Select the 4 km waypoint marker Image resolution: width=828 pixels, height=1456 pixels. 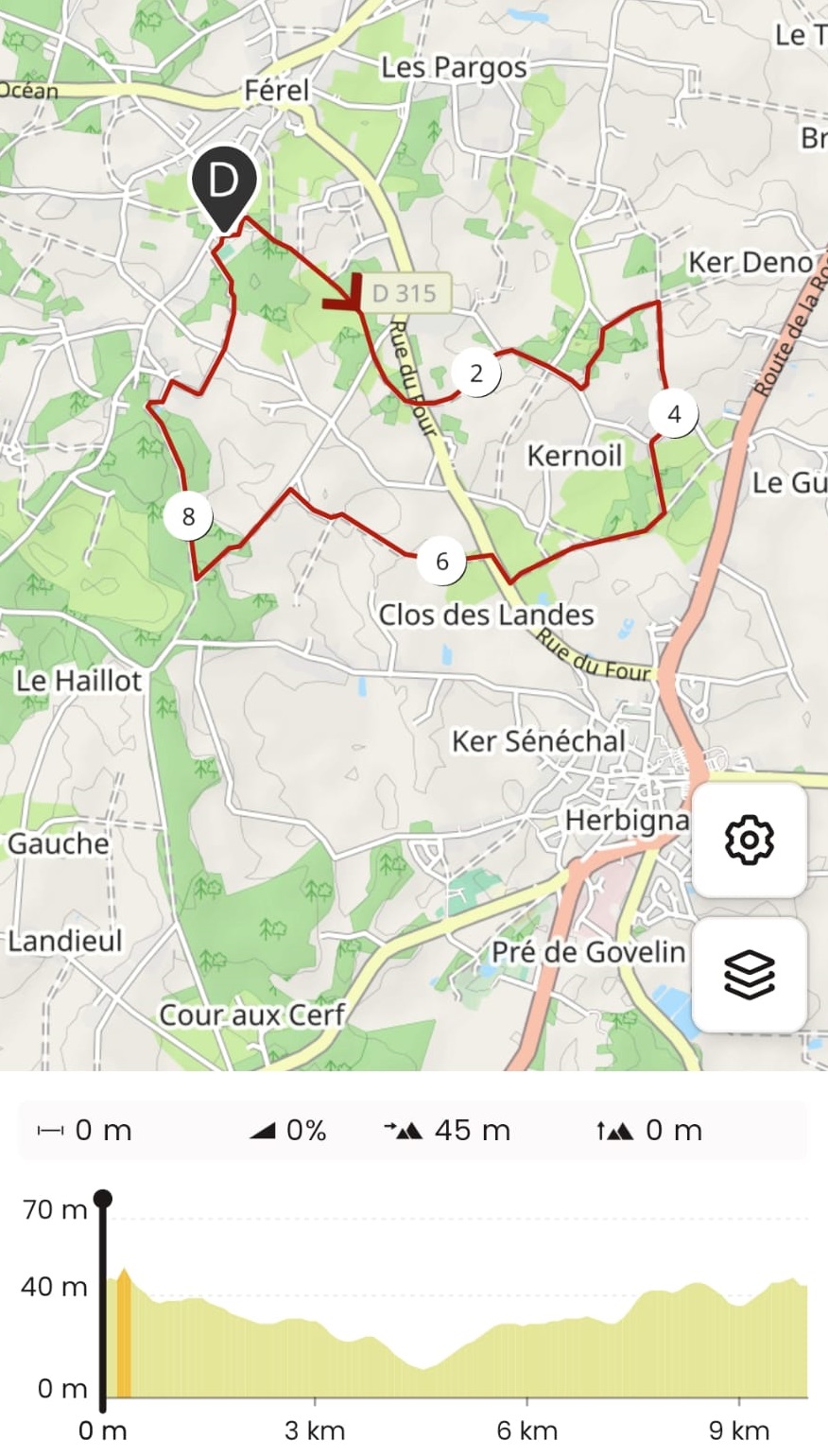[x=674, y=413]
